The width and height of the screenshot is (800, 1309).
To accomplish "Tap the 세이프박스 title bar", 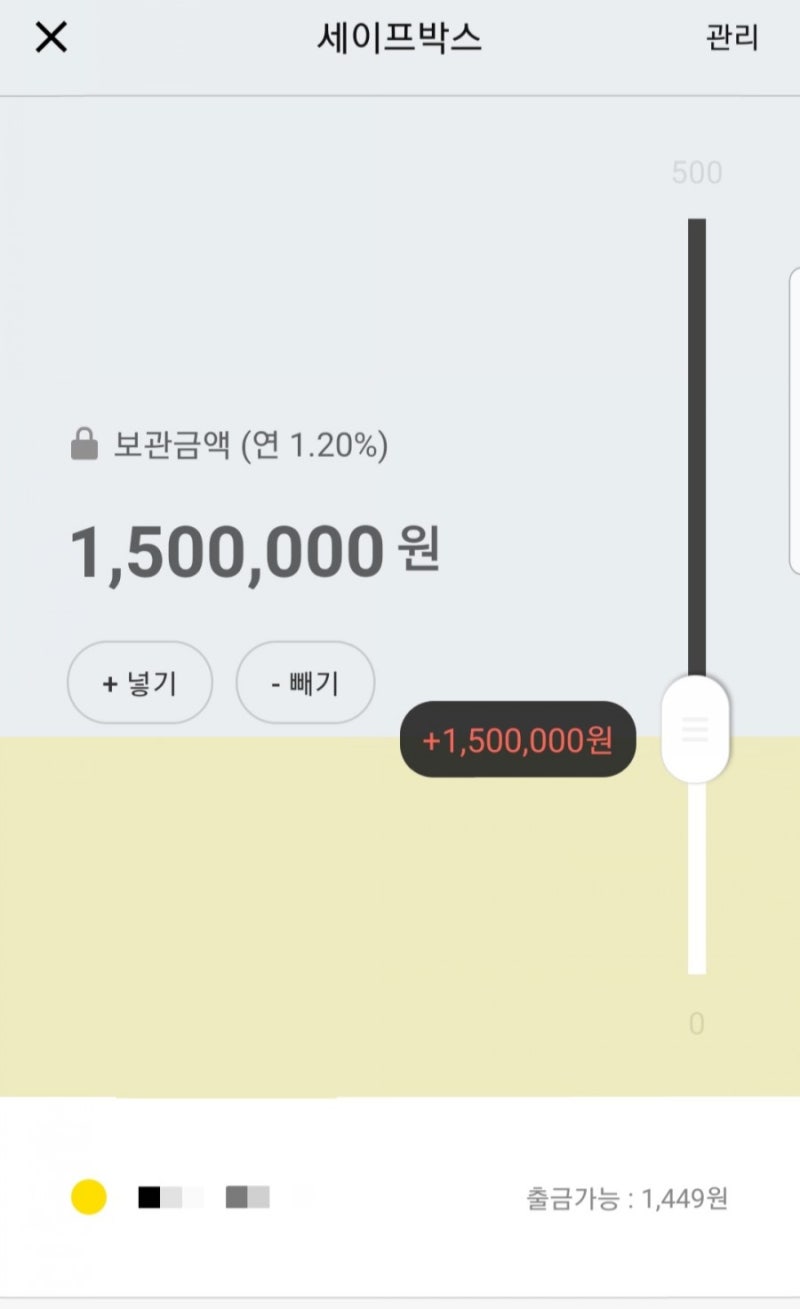I will [x=399, y=37].
